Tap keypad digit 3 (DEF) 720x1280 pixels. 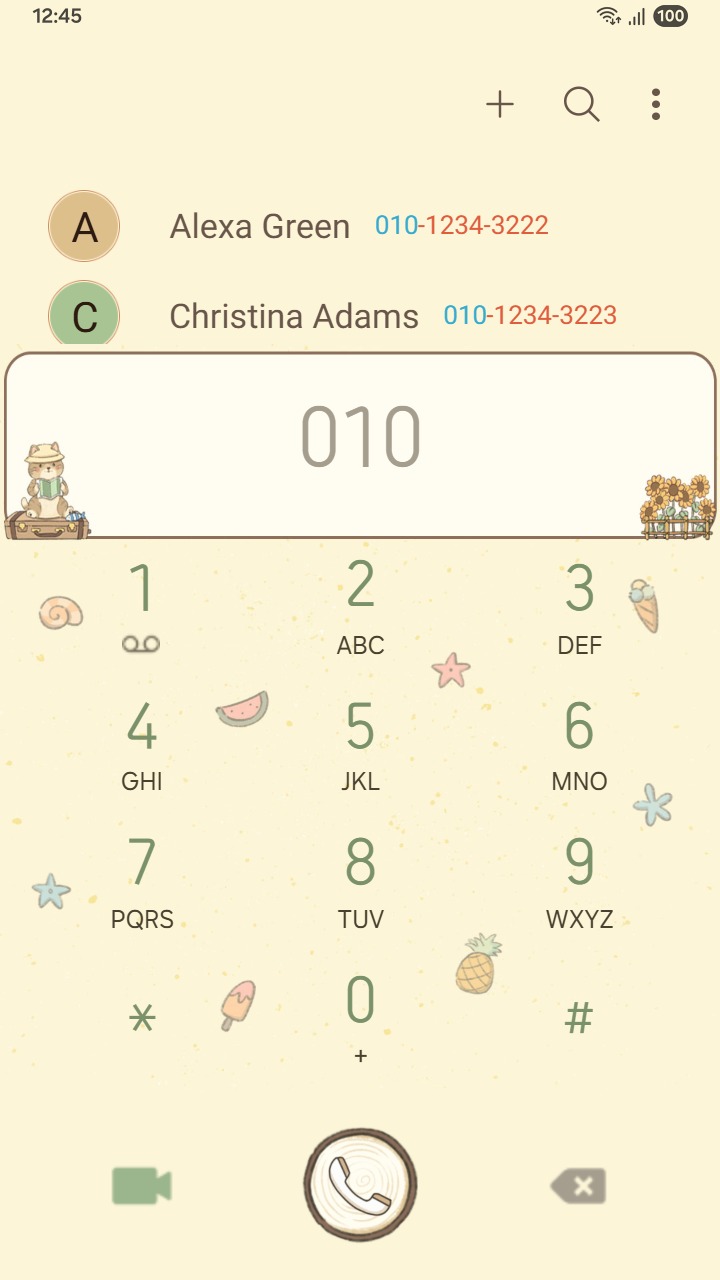point(579,604)
